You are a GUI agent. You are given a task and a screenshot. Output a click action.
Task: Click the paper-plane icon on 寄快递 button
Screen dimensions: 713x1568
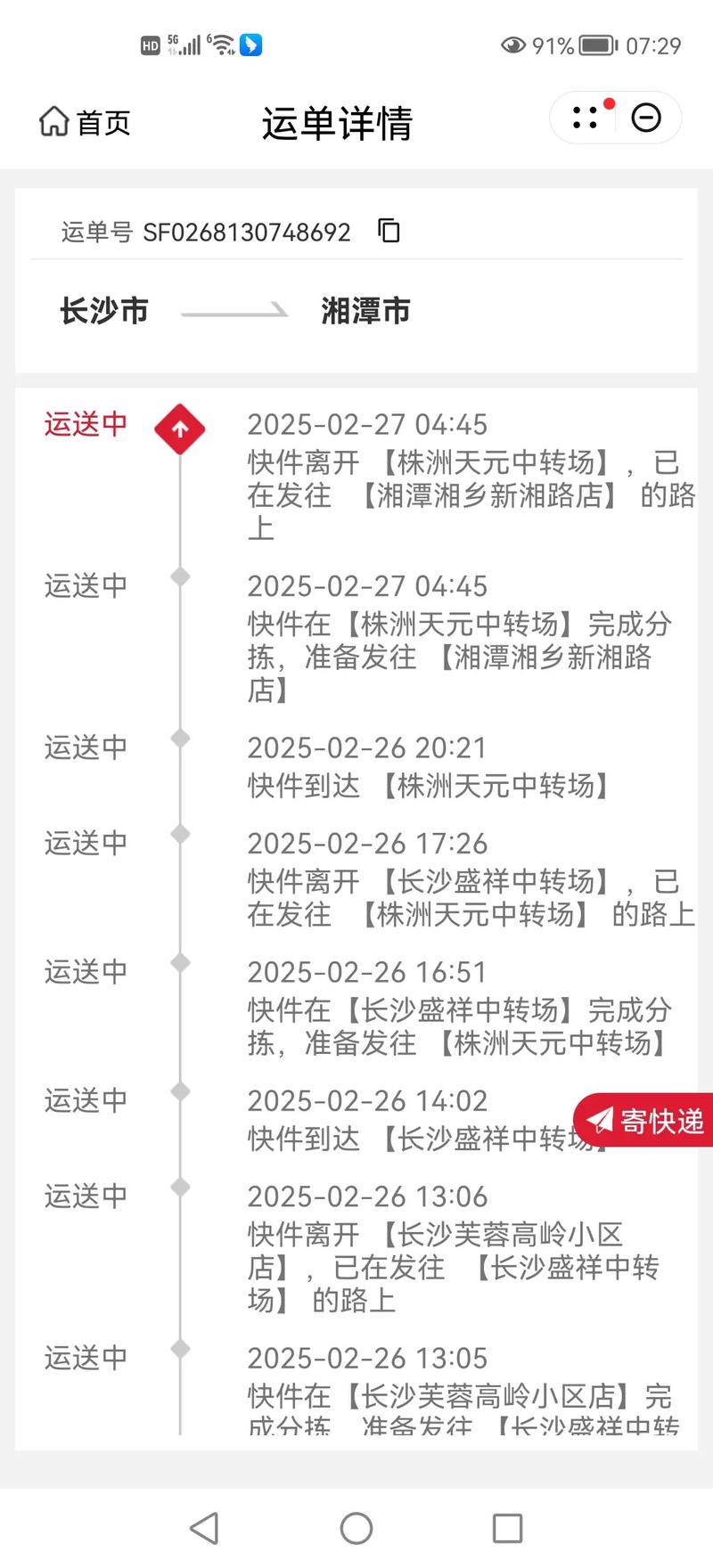coord(599,1121)
